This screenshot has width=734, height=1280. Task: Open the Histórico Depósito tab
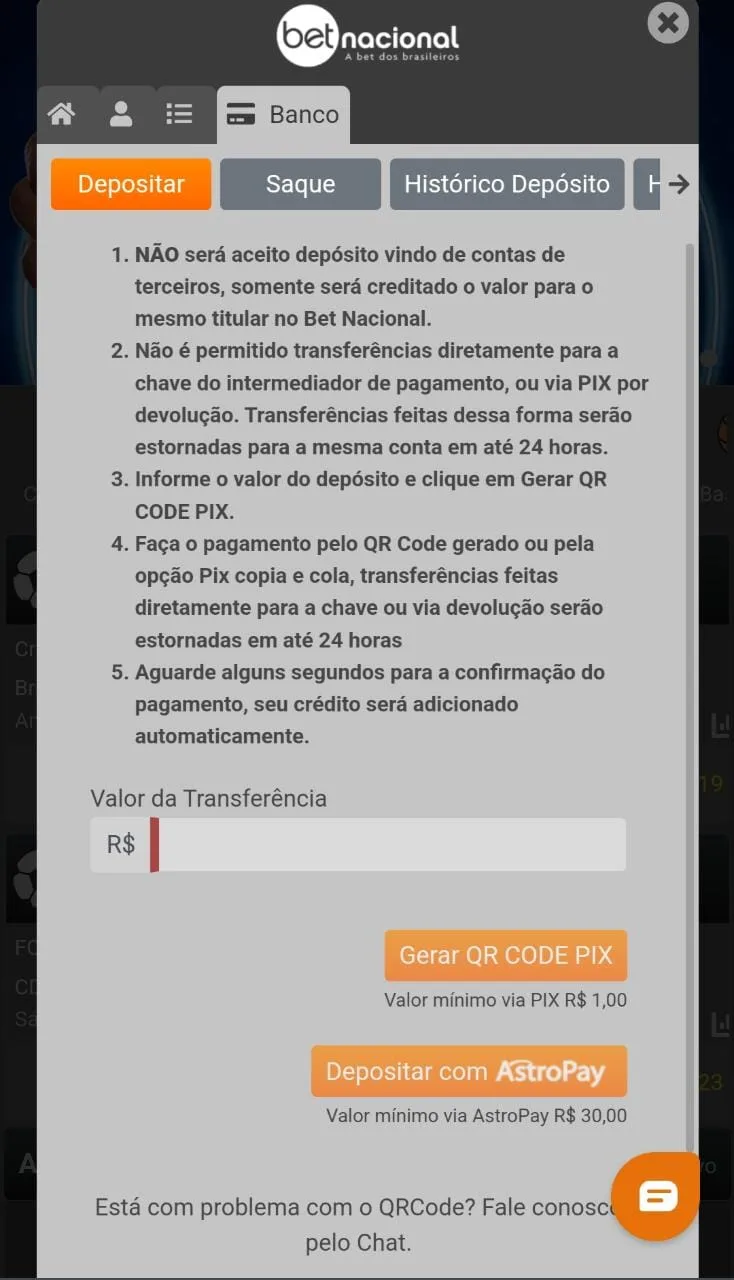pos(506,184)
